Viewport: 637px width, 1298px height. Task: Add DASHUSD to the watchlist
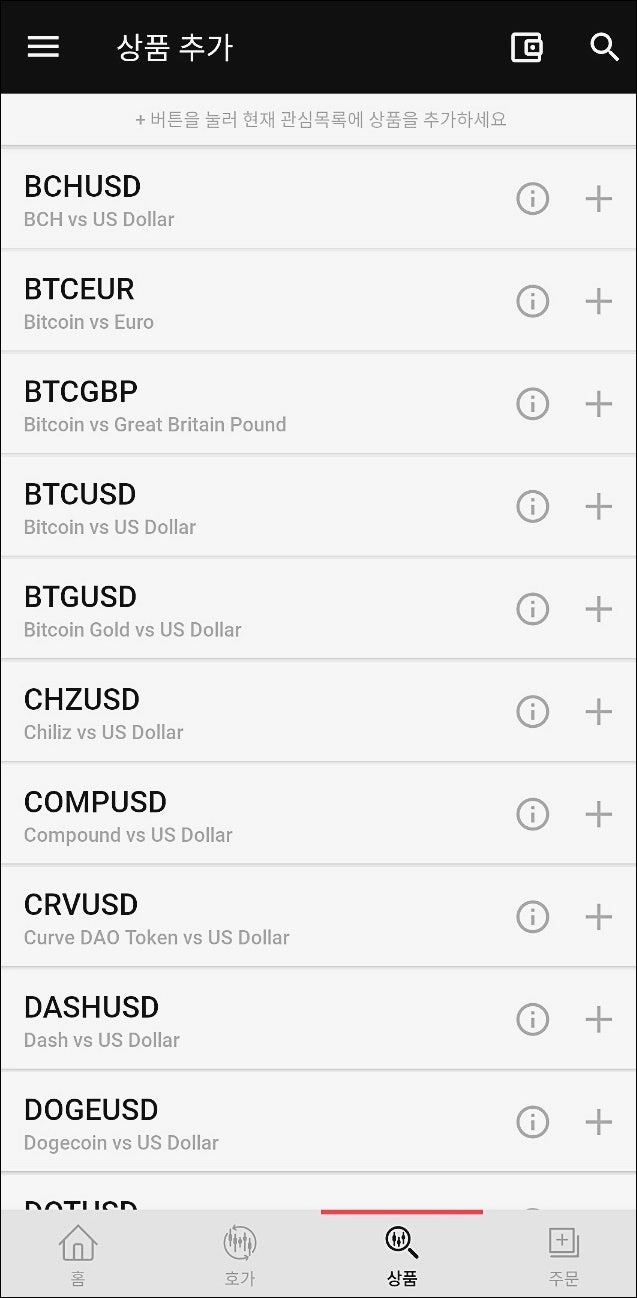click(x=598, y=1019)
